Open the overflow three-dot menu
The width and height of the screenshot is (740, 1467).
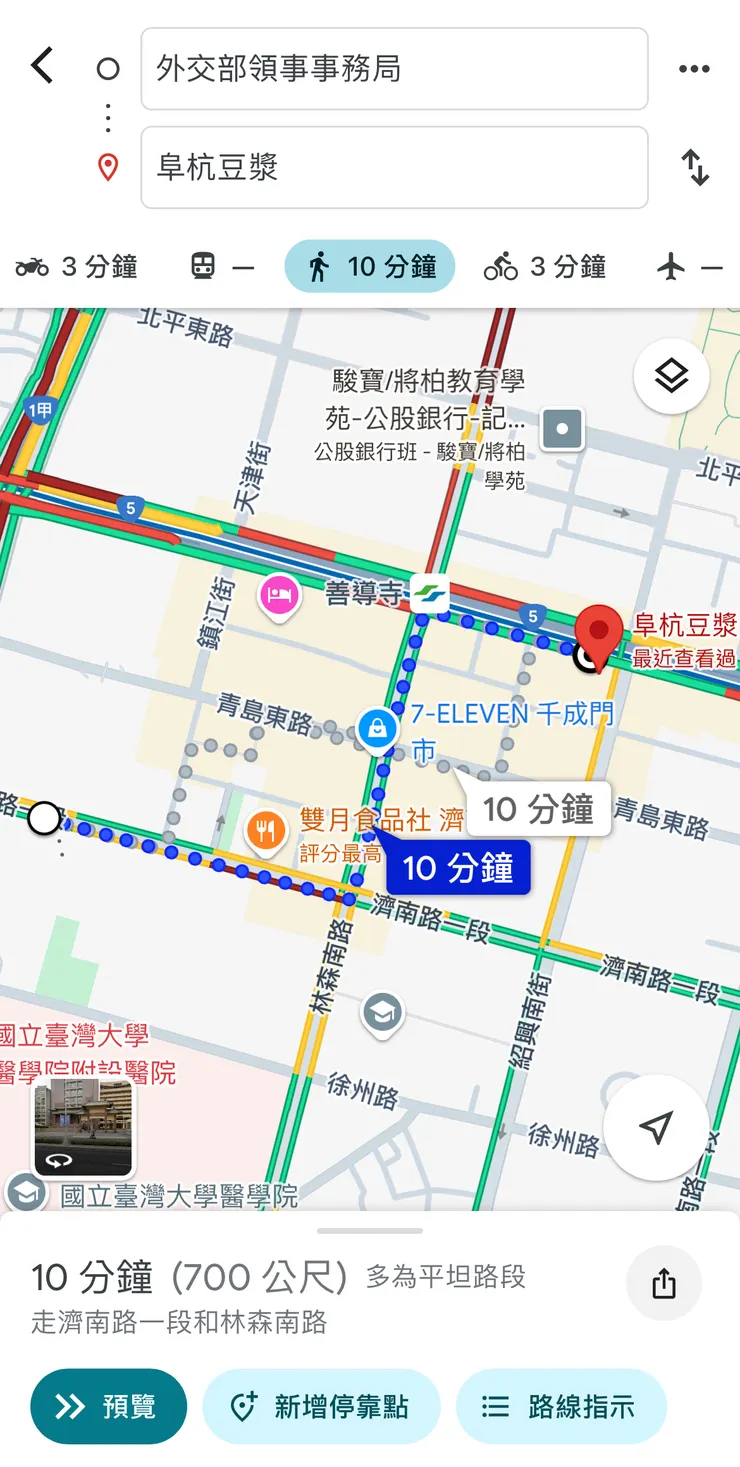[x=695, y=67]
